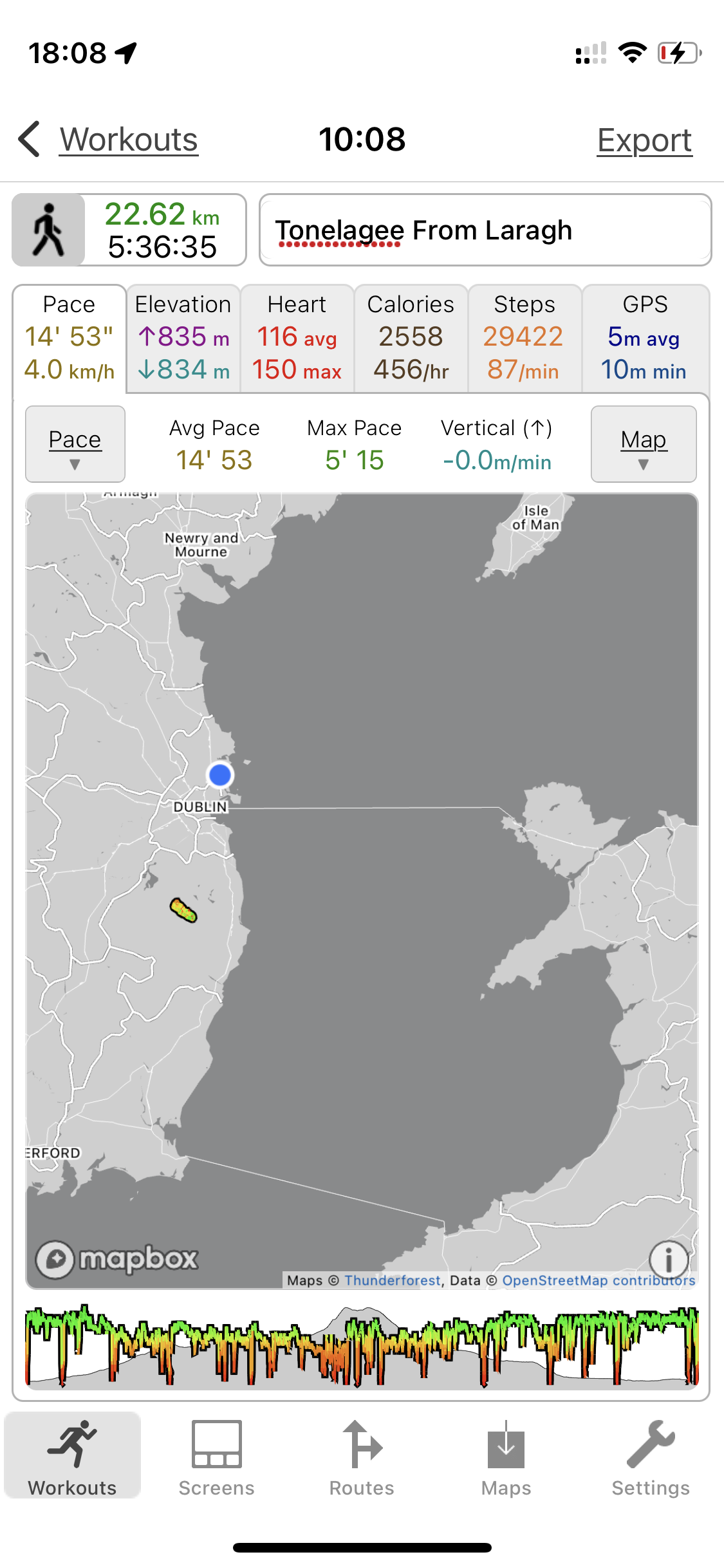Select the Pace stats tab
Image resolution: width=724 pixels, height=1568 pixels.
pyautogui.click(x=70, y=338)
